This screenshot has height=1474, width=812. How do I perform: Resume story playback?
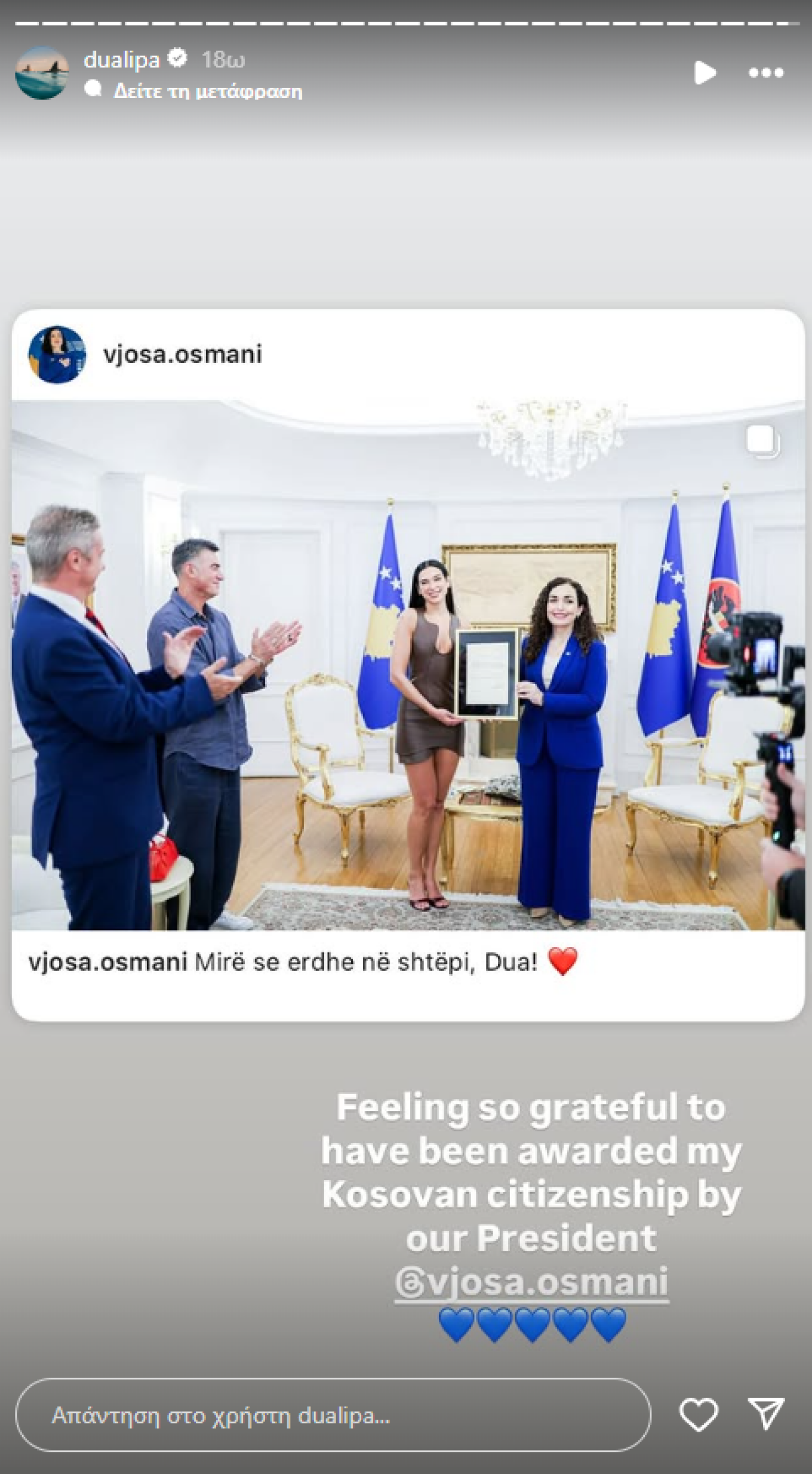coord(705,73)
